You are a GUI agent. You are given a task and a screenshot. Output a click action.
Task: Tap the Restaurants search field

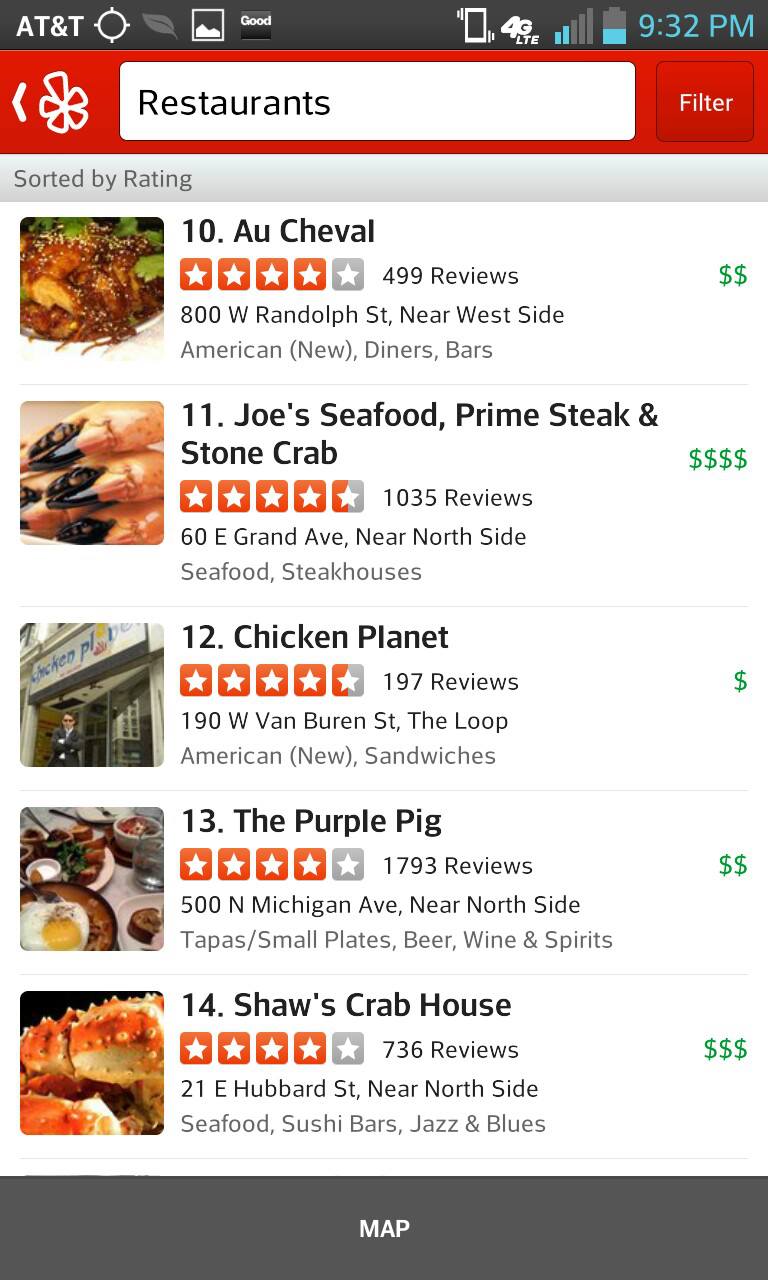coord(377,102)
